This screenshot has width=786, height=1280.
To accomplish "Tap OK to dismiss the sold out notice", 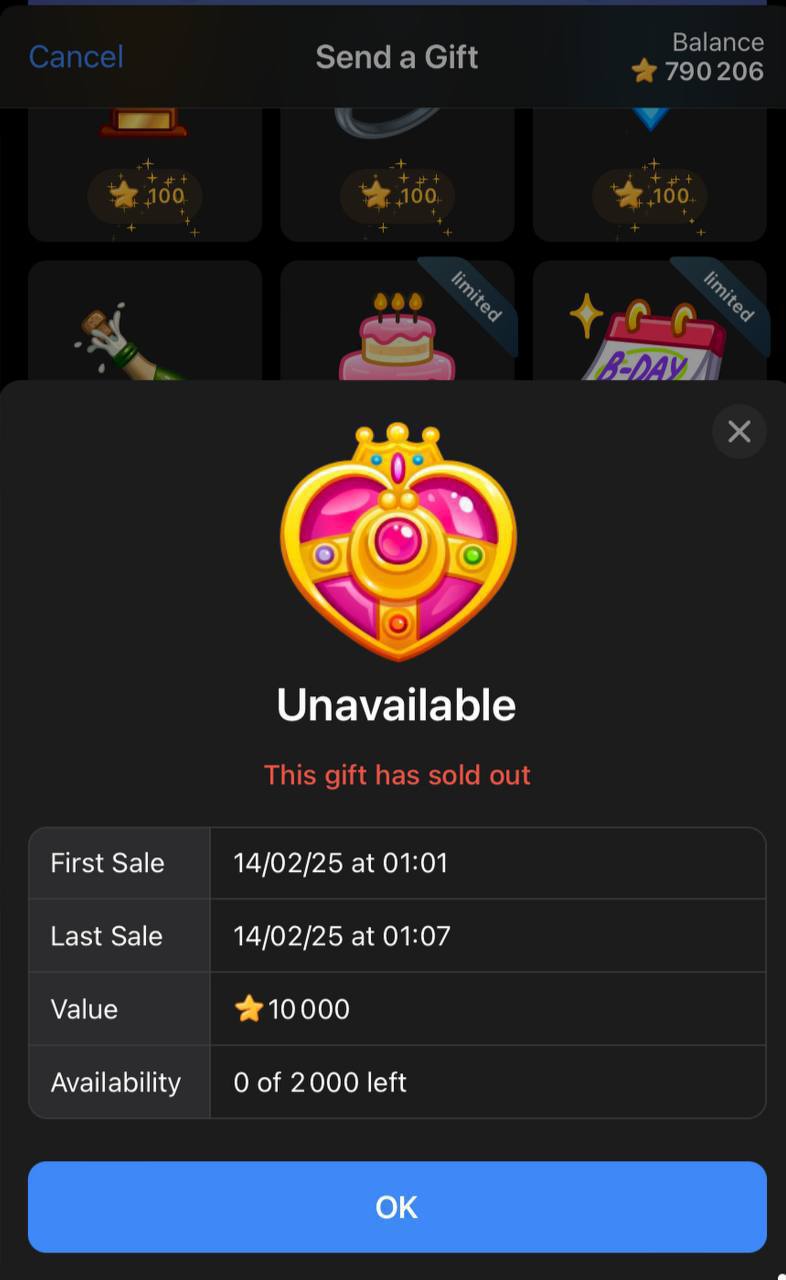I will click(397, 1207).
